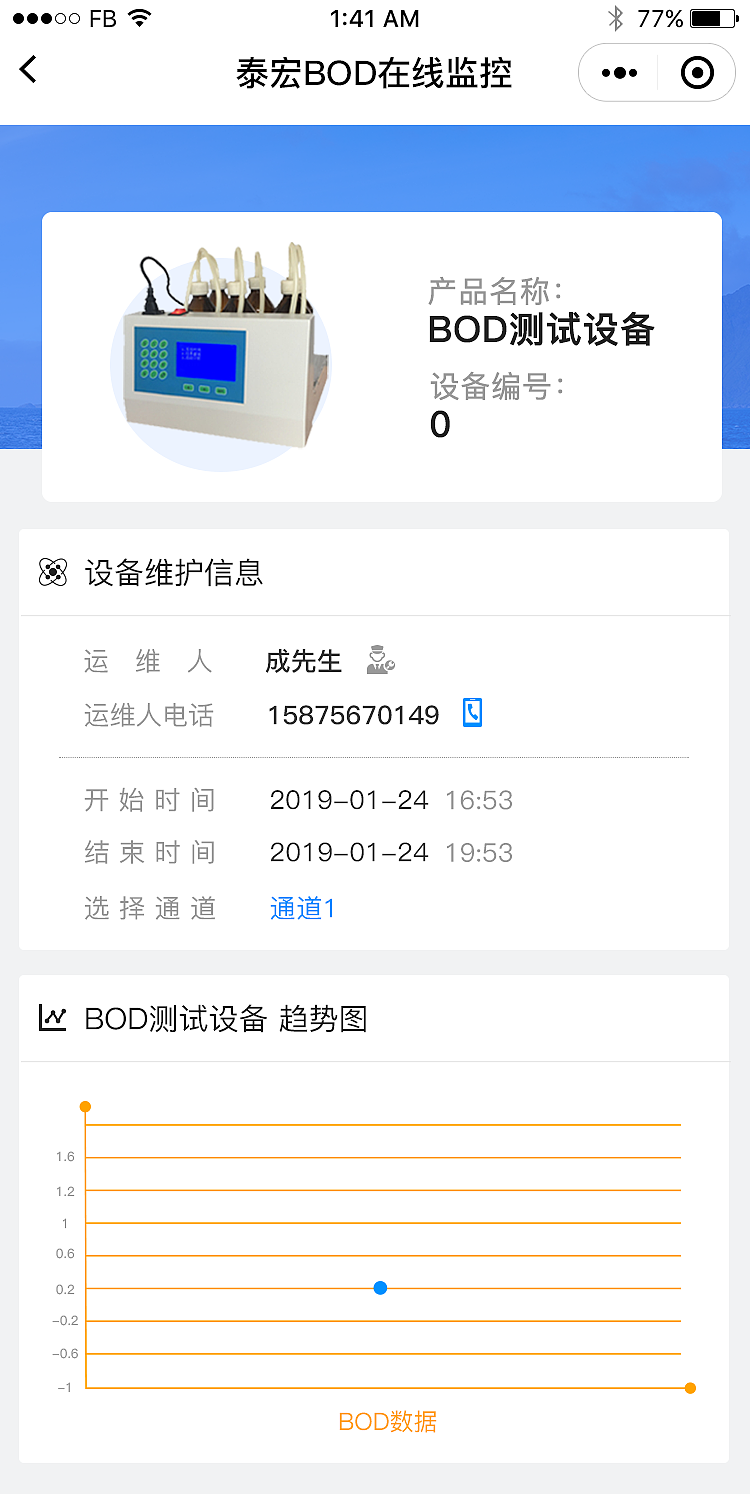Tap the back arrow in the title bar

click(28, 70)
